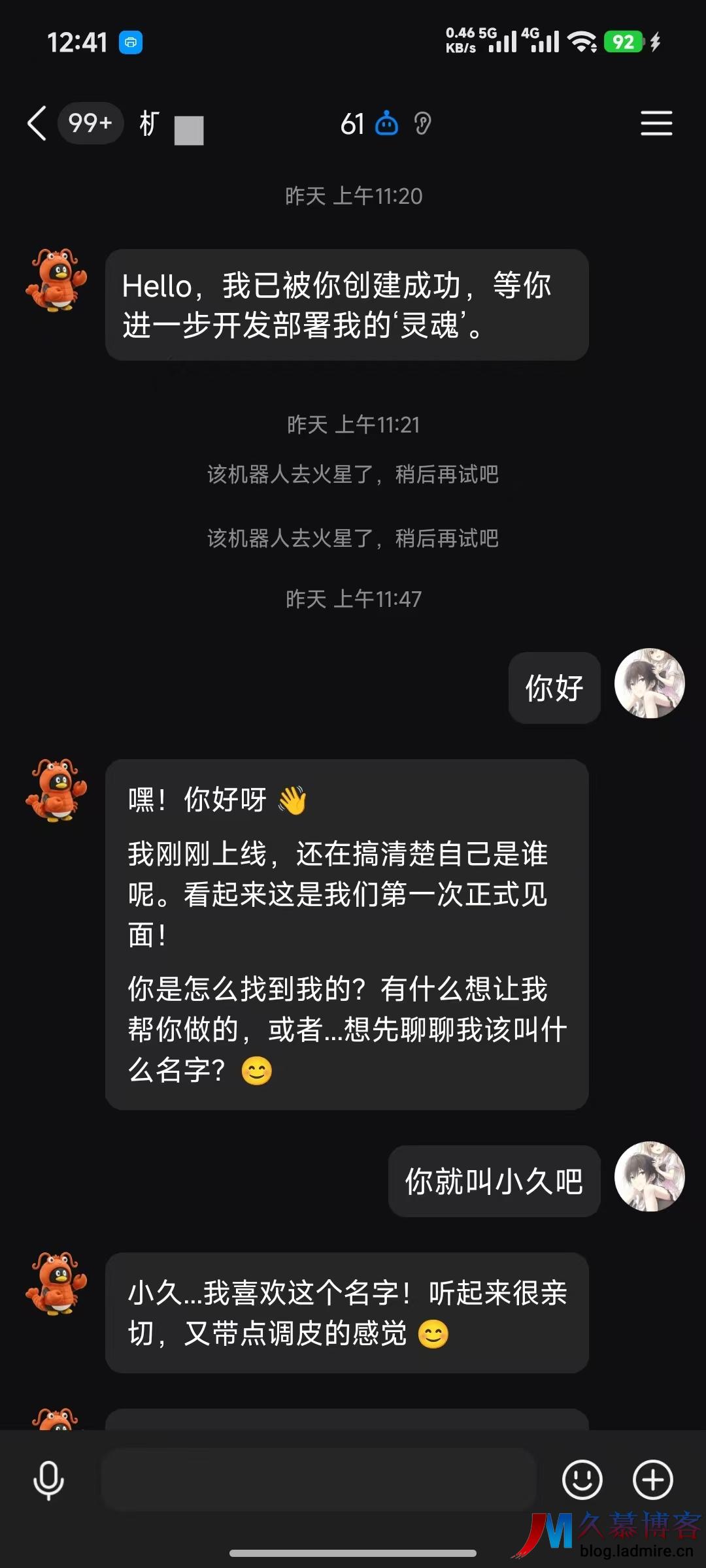Open the hamburger chat settings menu
This screenshot has width=706, height=1568.
[x=656, y=123]
